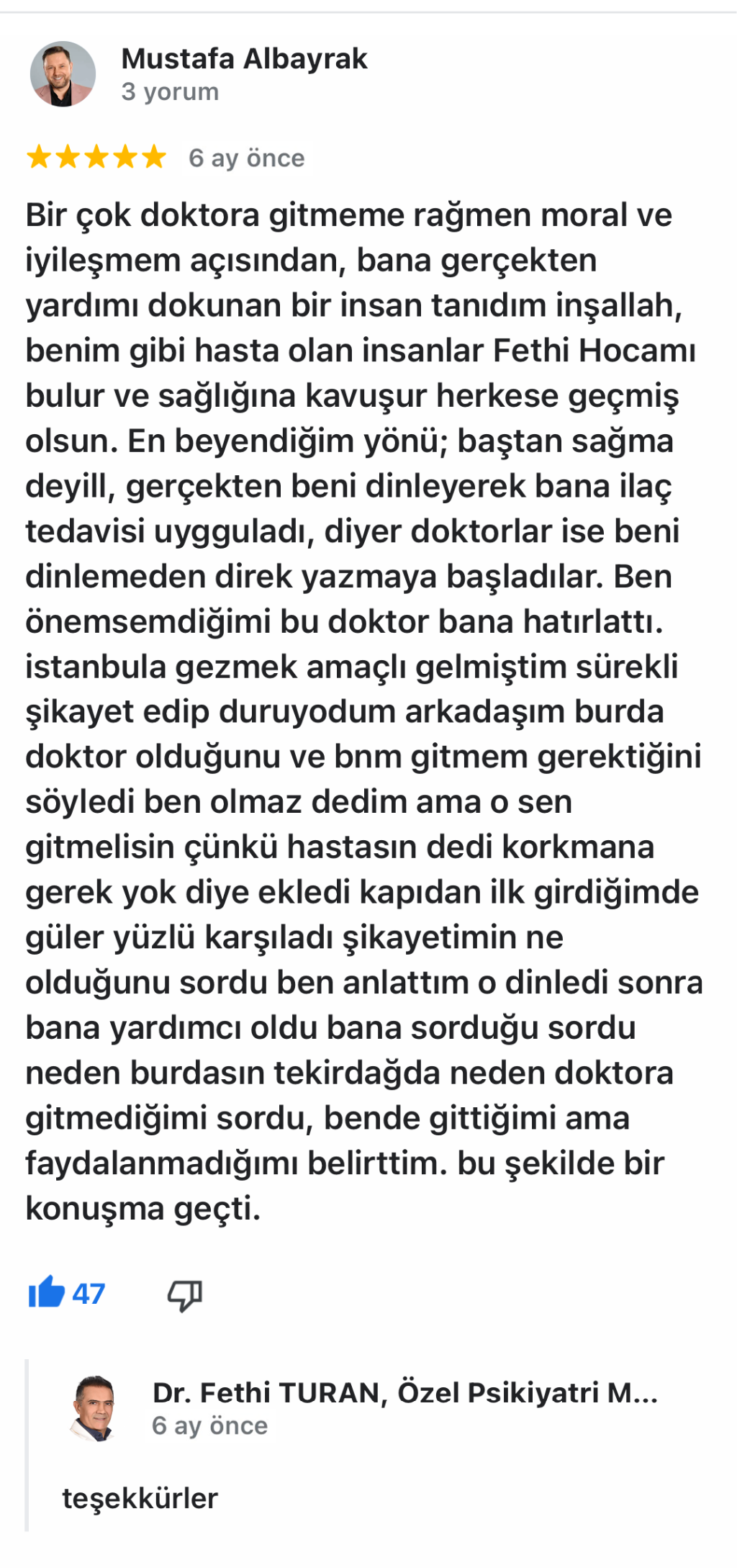Dislike the review with thumbs down
The height and width of the screenshot is (1568, 737).
[x=184, y=1295]
